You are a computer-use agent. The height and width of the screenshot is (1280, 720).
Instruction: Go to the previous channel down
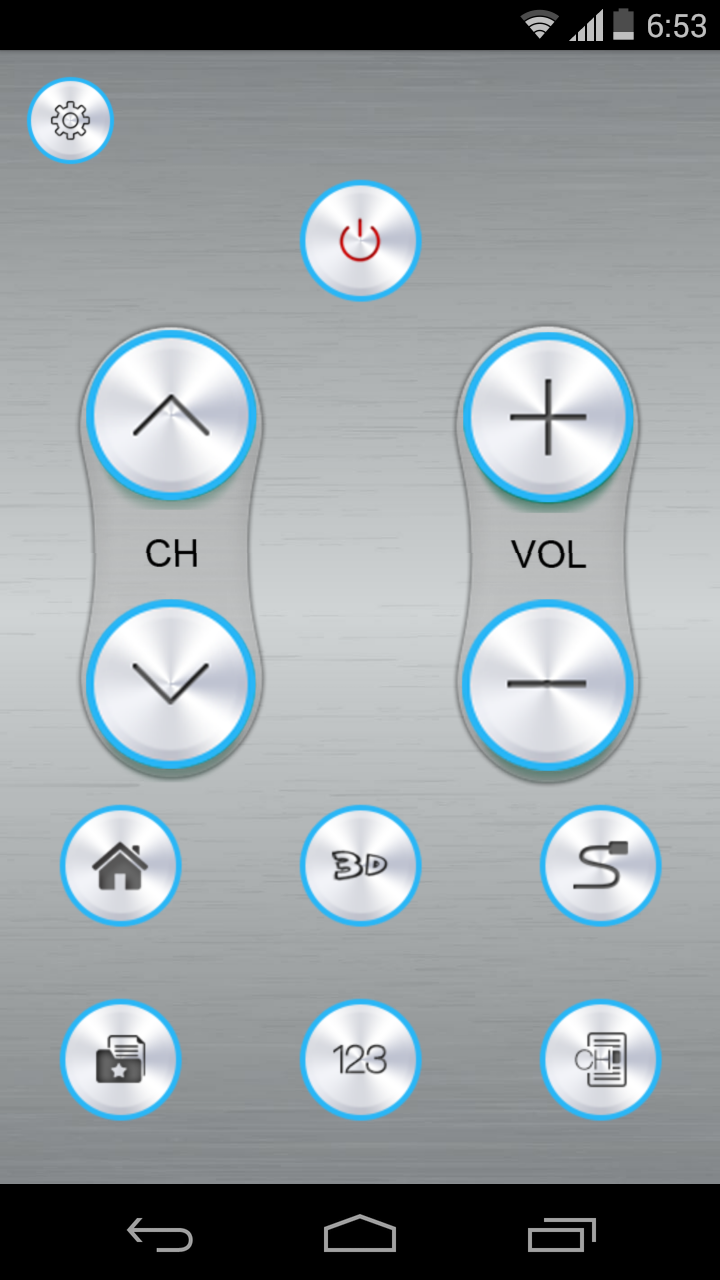tap(171, 684)
